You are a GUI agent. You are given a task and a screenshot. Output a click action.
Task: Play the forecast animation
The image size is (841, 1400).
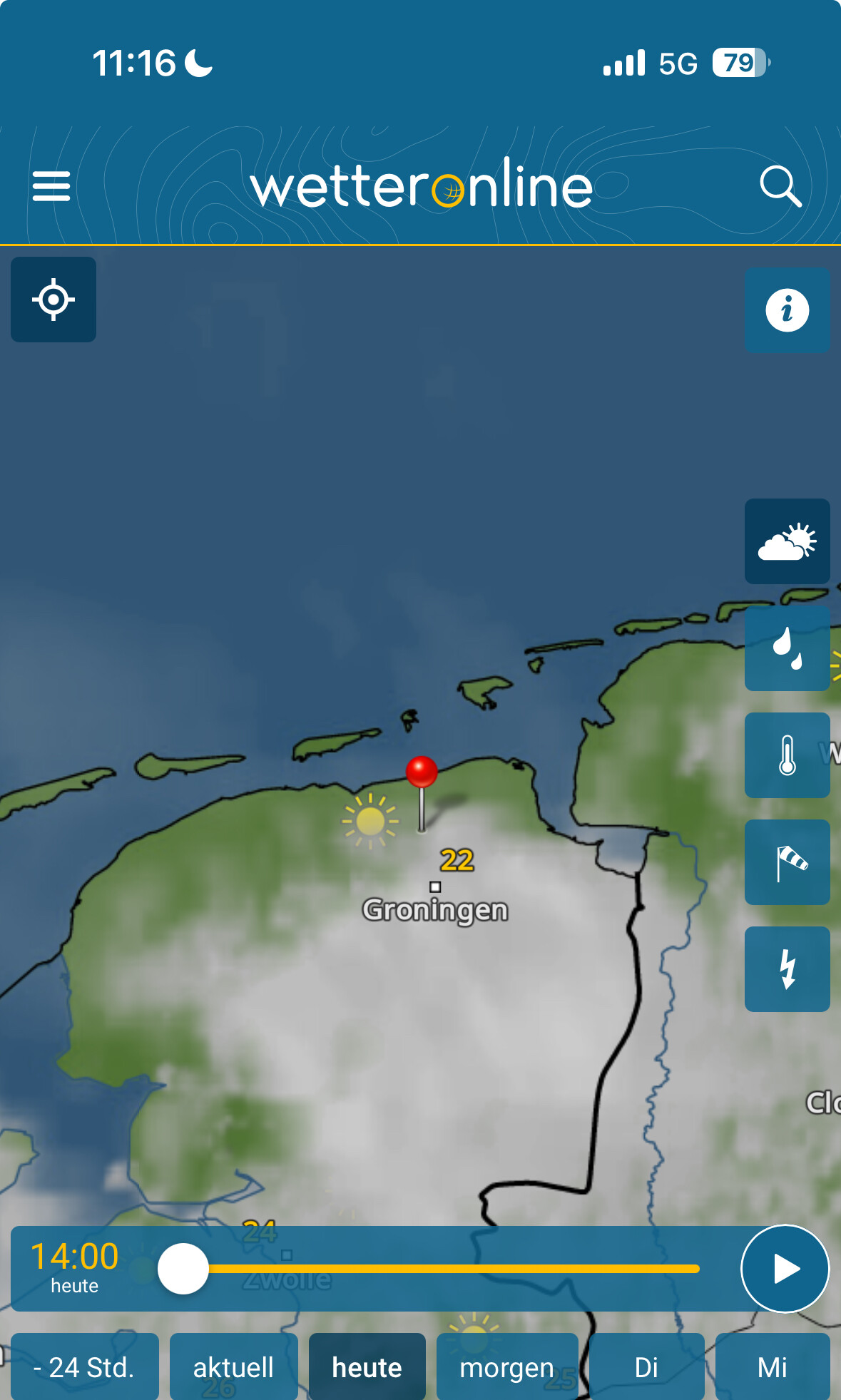785,1269
